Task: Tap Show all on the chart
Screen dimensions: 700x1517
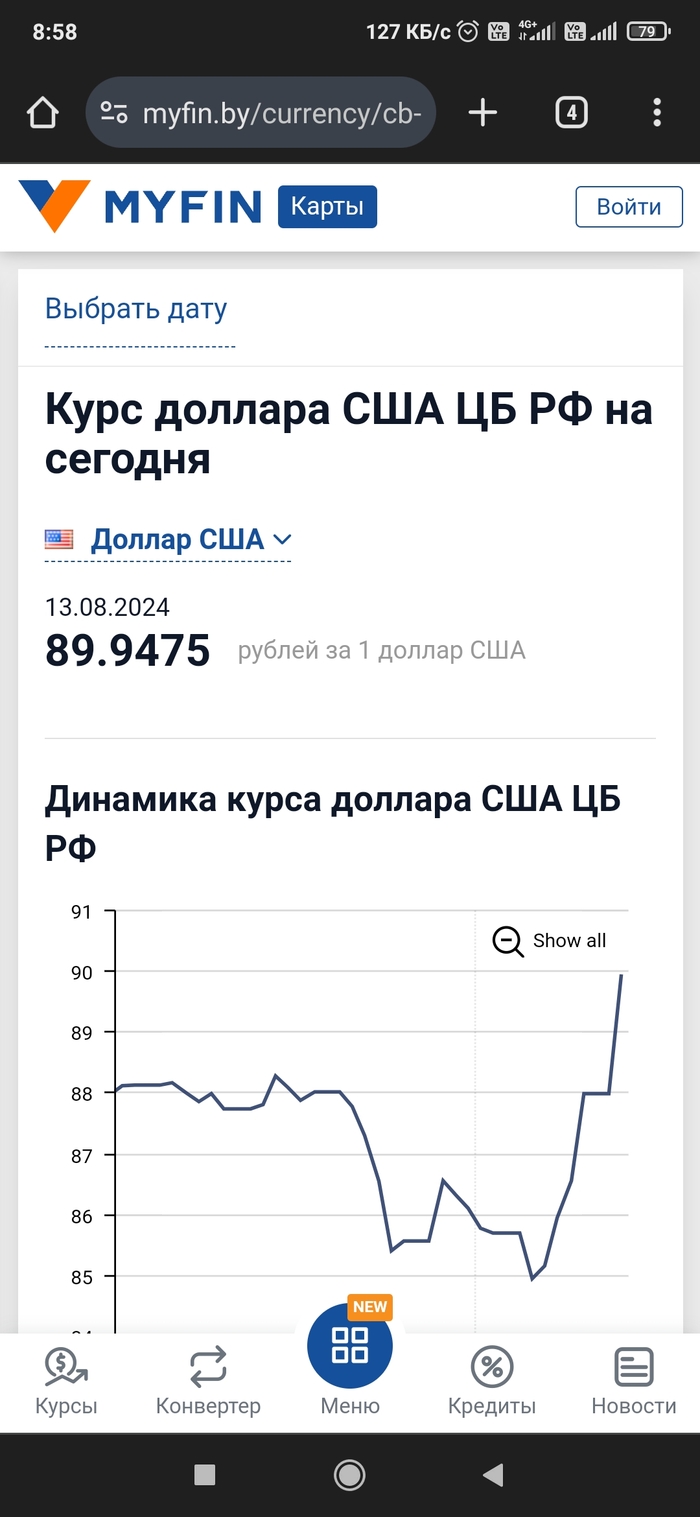Action: pyautogui.click(x=550, y=941)
